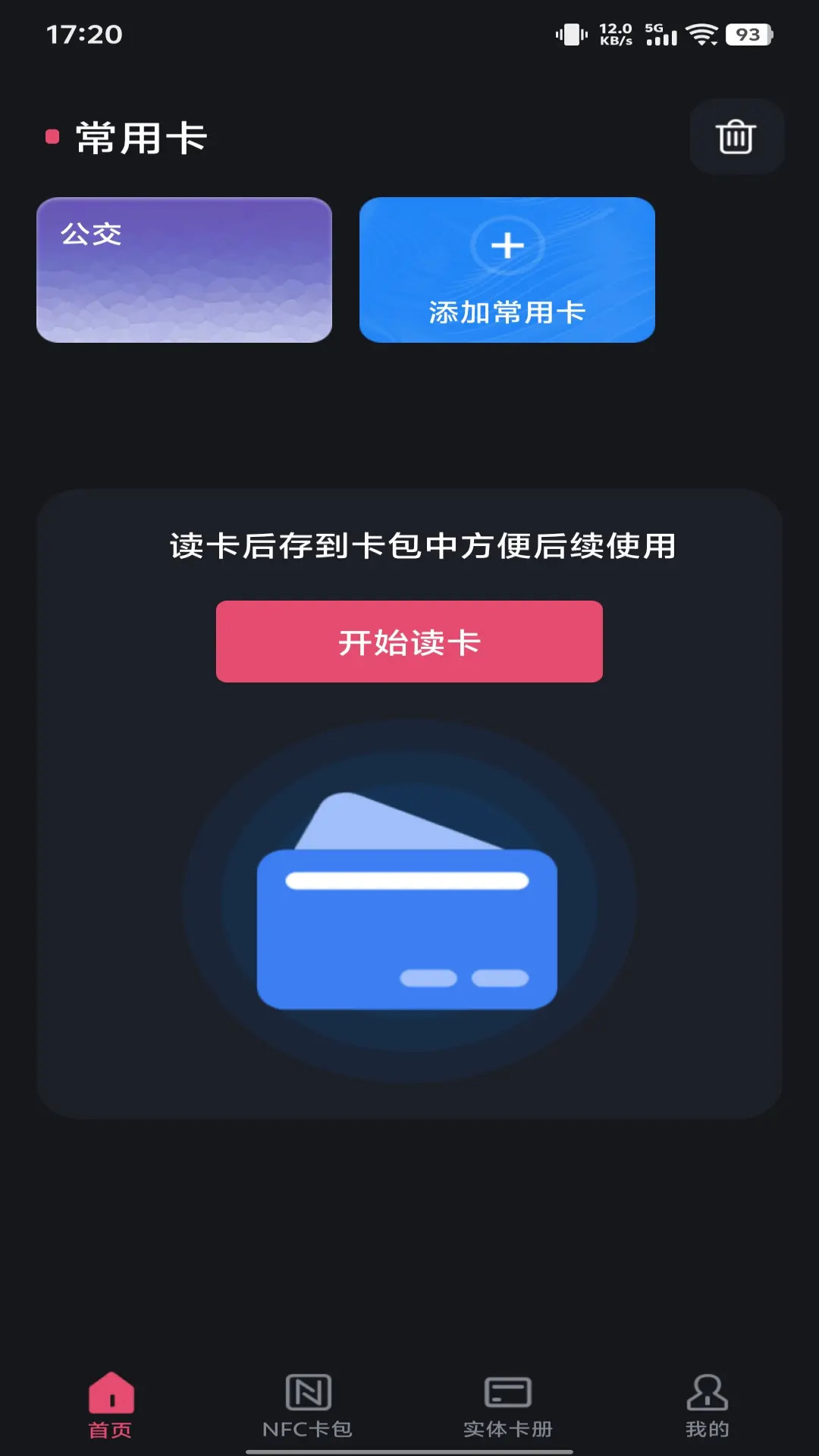Tap the vibration mode status icon
Viewport: 819px width, 1456px height.
click(570, 33)
